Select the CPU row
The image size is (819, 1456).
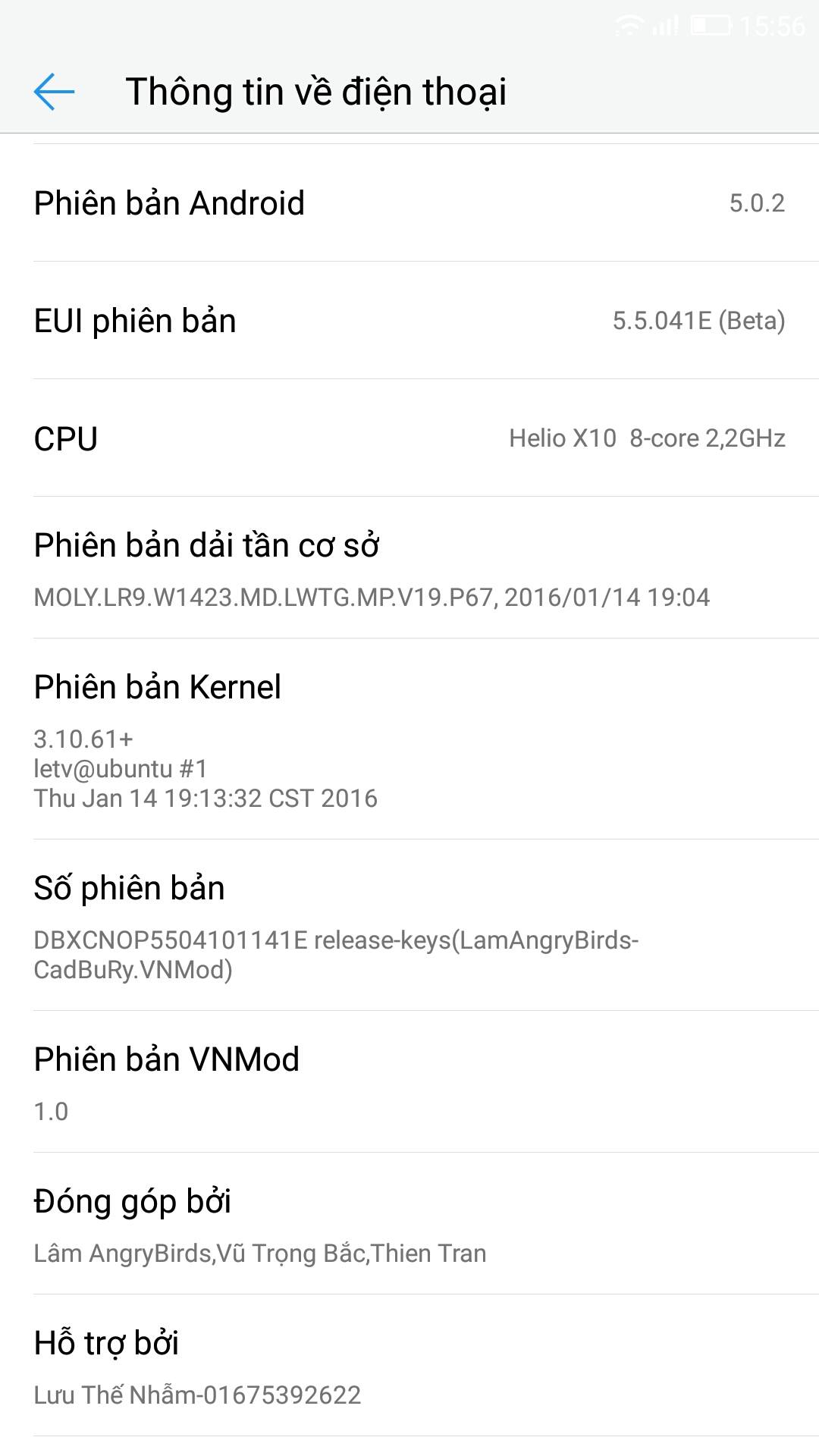(409, 438)
